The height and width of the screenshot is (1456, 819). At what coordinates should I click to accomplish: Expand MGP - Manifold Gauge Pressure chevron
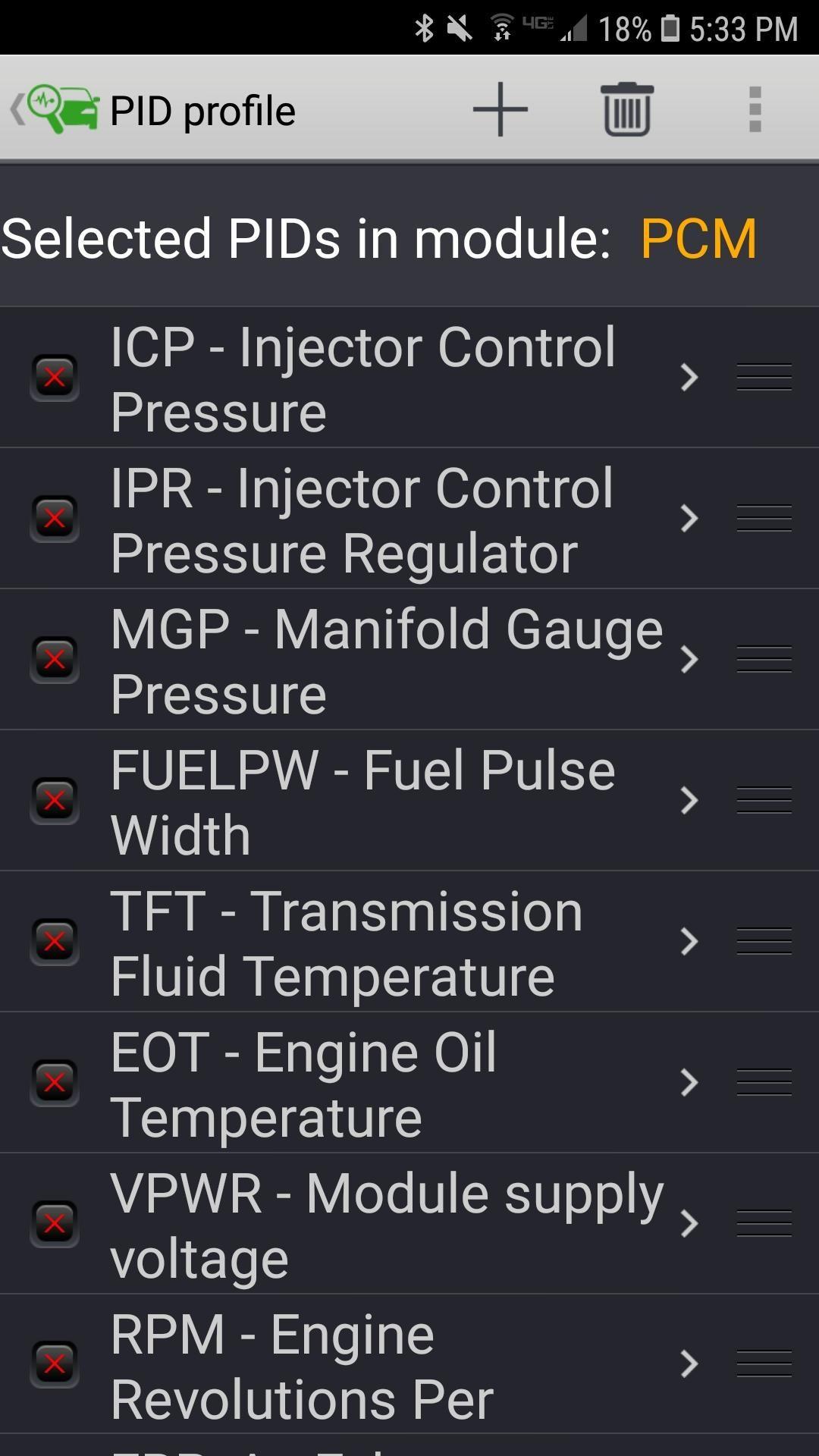(689, 660)
